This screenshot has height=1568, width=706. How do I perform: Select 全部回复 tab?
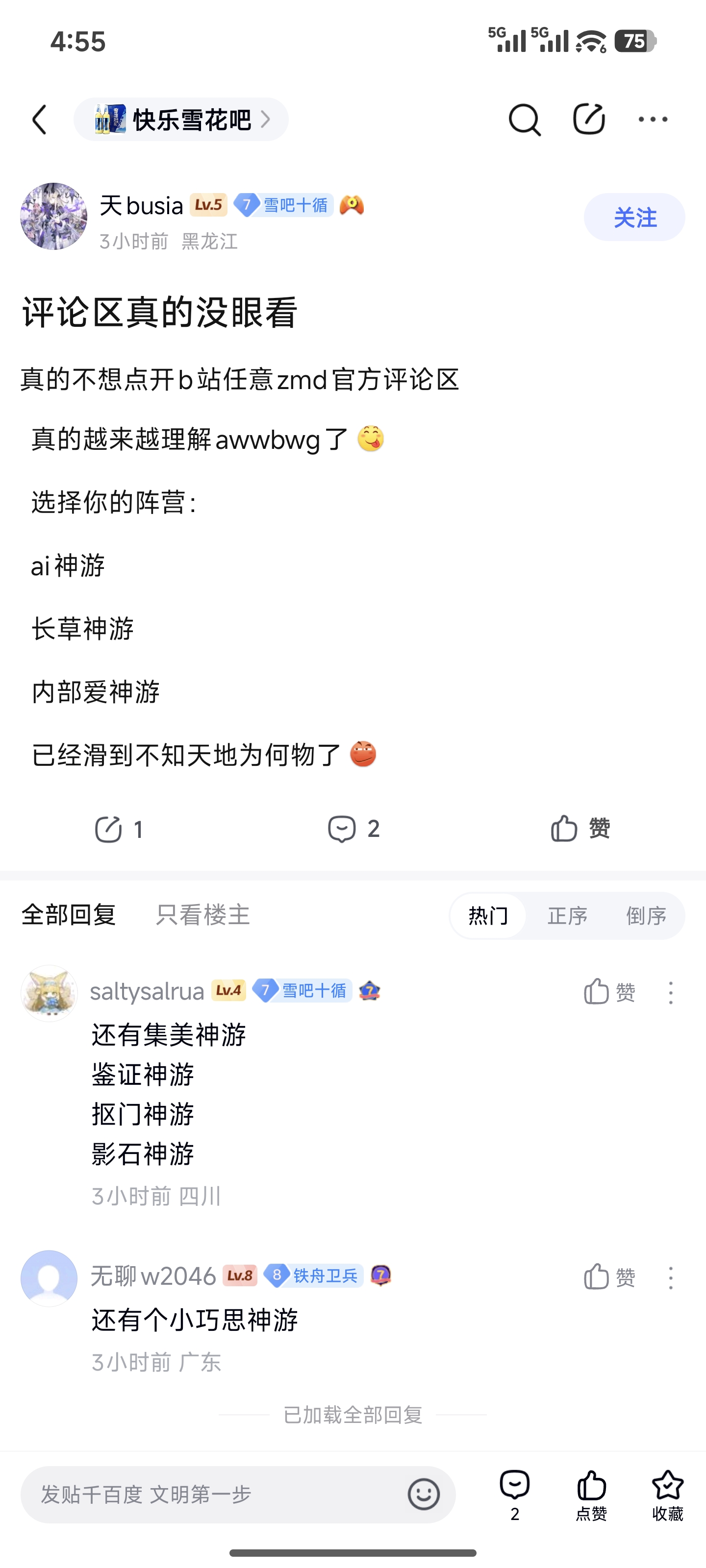(x=69, y=915)
